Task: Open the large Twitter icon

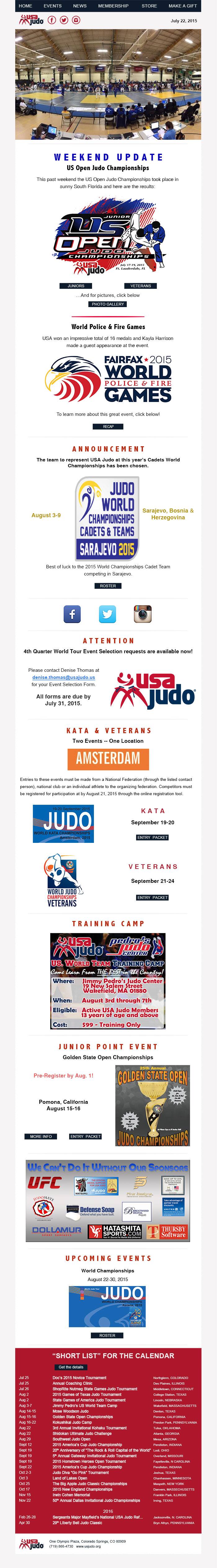Action: [107, 614]
